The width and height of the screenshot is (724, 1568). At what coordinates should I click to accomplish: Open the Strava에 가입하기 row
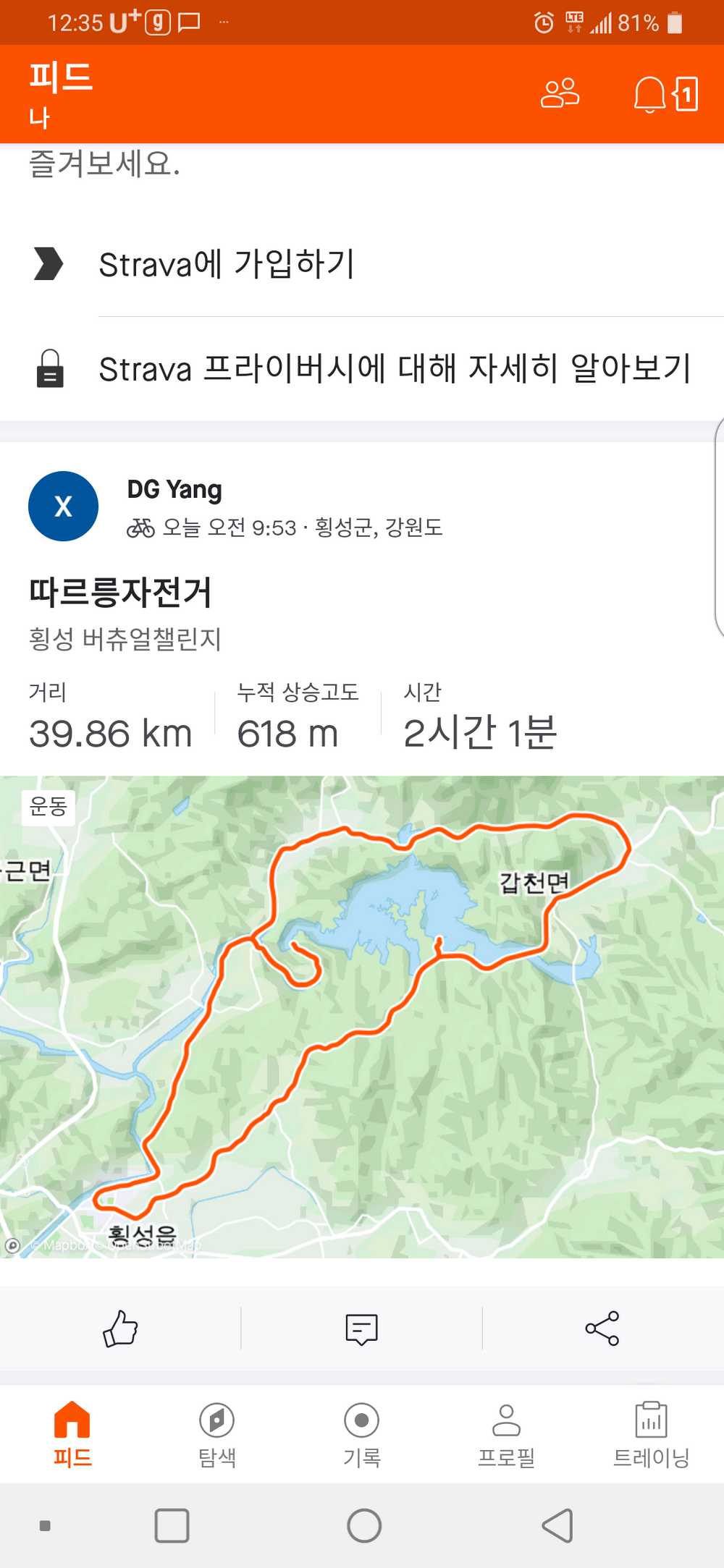pos(227,264)
